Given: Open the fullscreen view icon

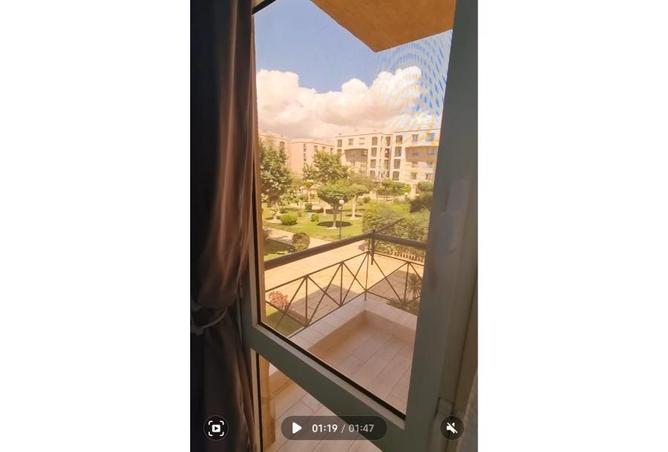Looking at the screenshot, I should tap(216, 428).
